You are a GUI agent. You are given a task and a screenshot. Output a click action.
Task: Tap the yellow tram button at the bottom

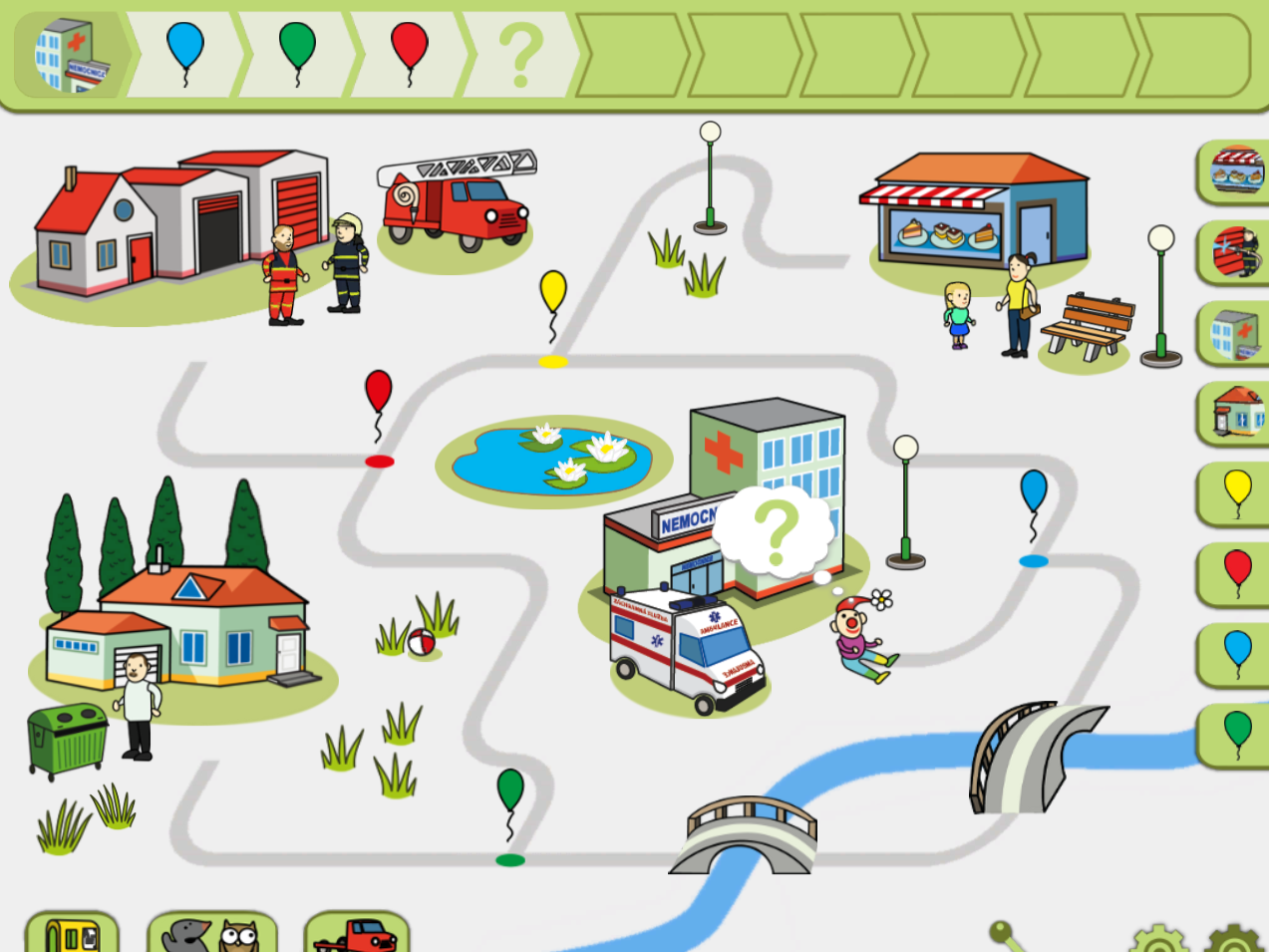tap(73, 935)
